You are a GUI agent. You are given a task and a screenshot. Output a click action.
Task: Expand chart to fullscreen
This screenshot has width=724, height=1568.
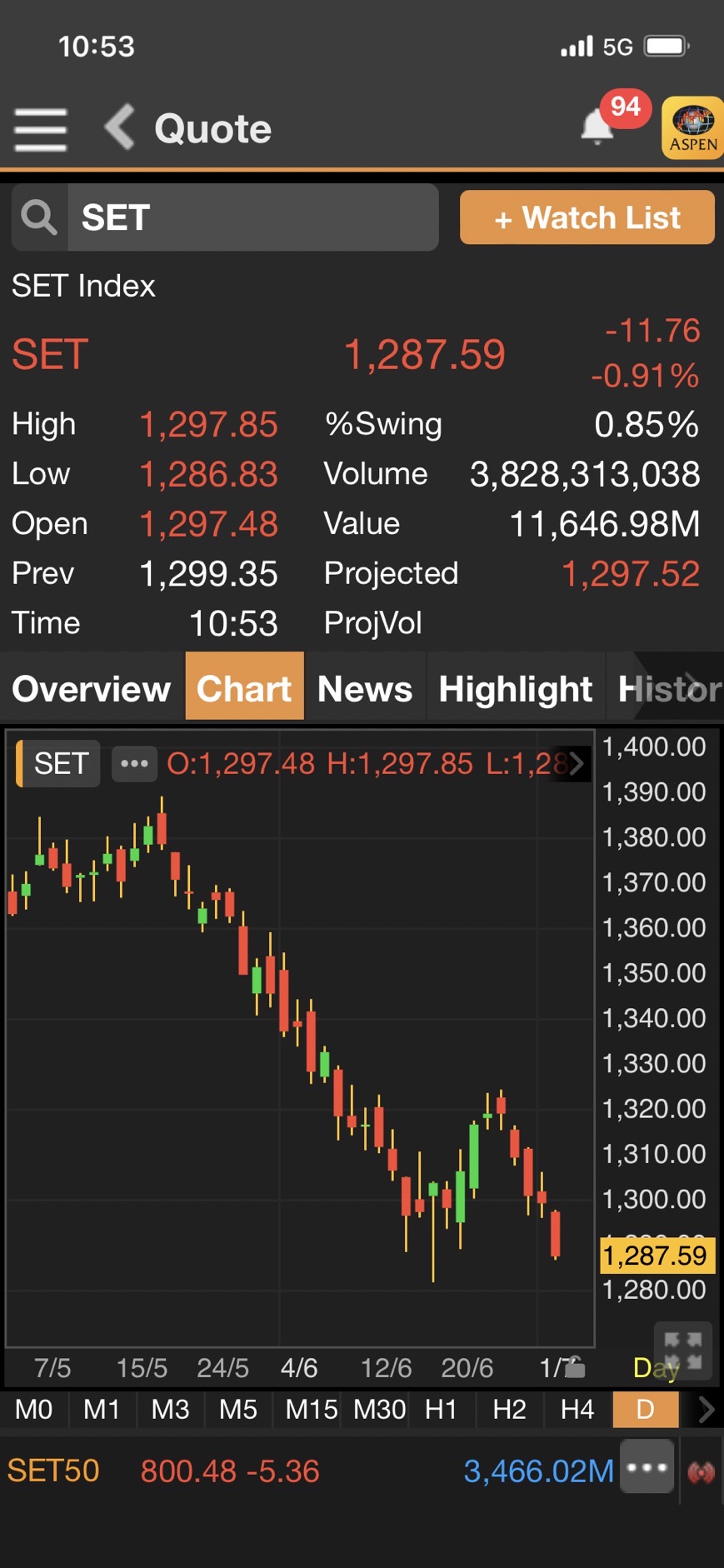coord(682,1351)
